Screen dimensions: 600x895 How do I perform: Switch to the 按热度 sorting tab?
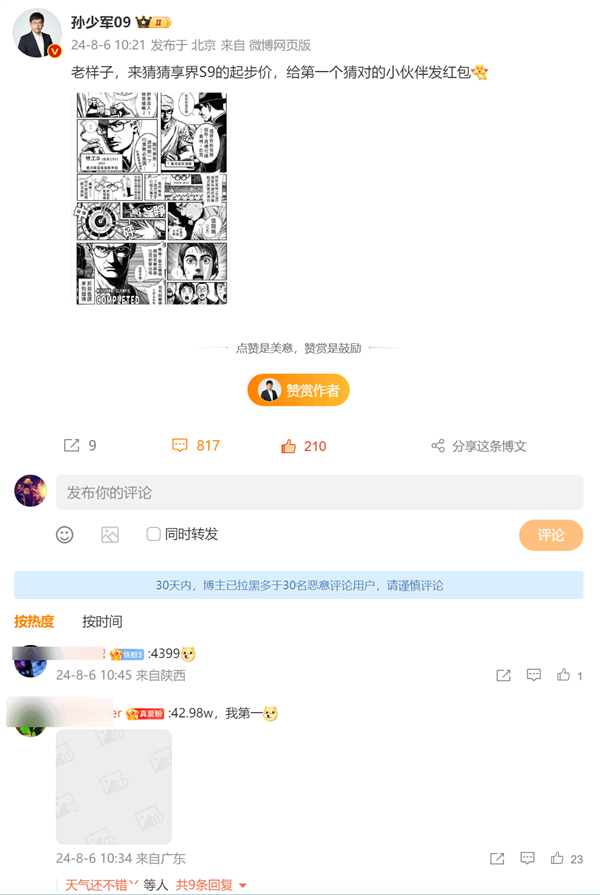point(34,622)
